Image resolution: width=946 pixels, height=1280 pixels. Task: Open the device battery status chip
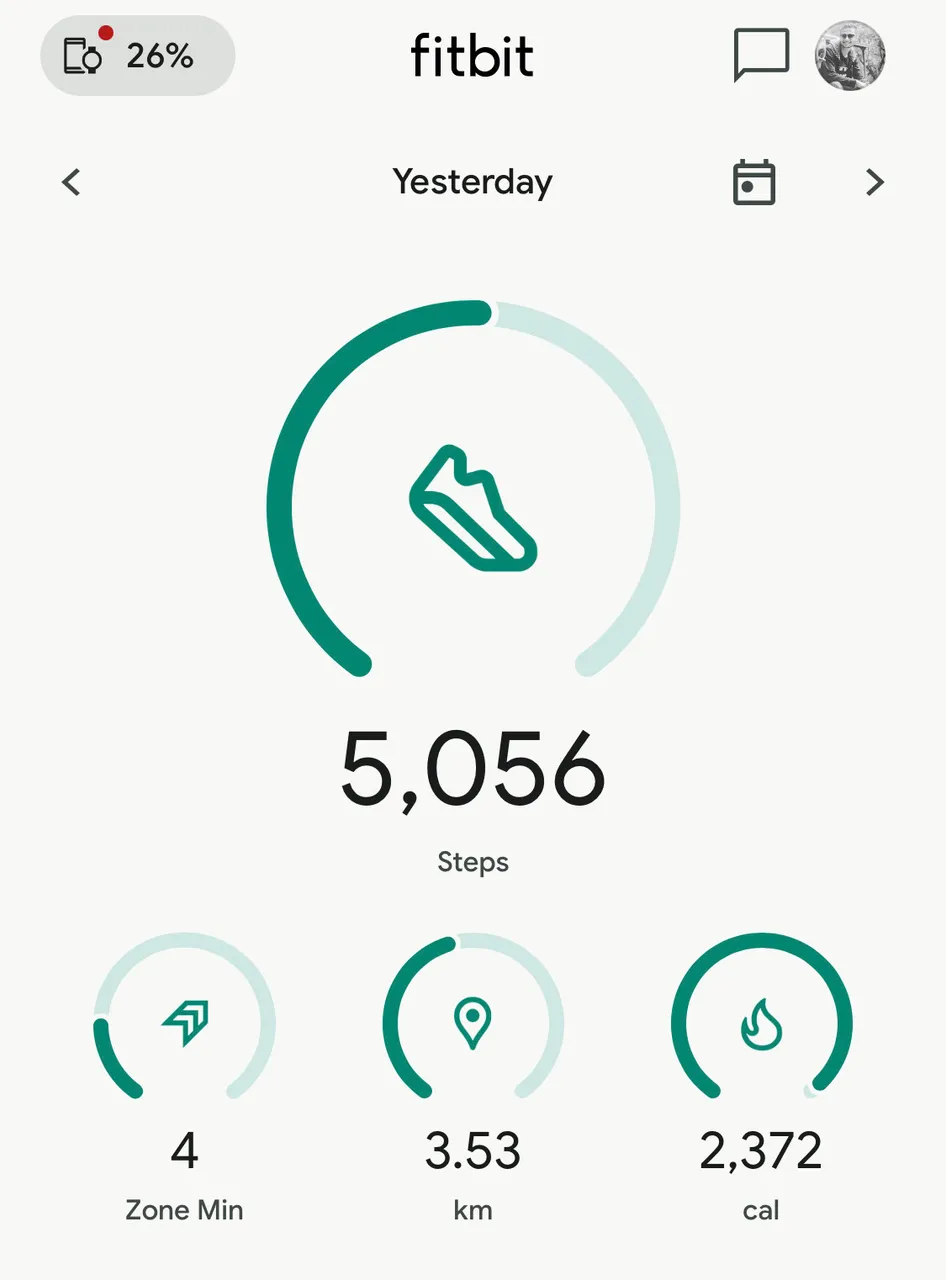pos(137,56)
